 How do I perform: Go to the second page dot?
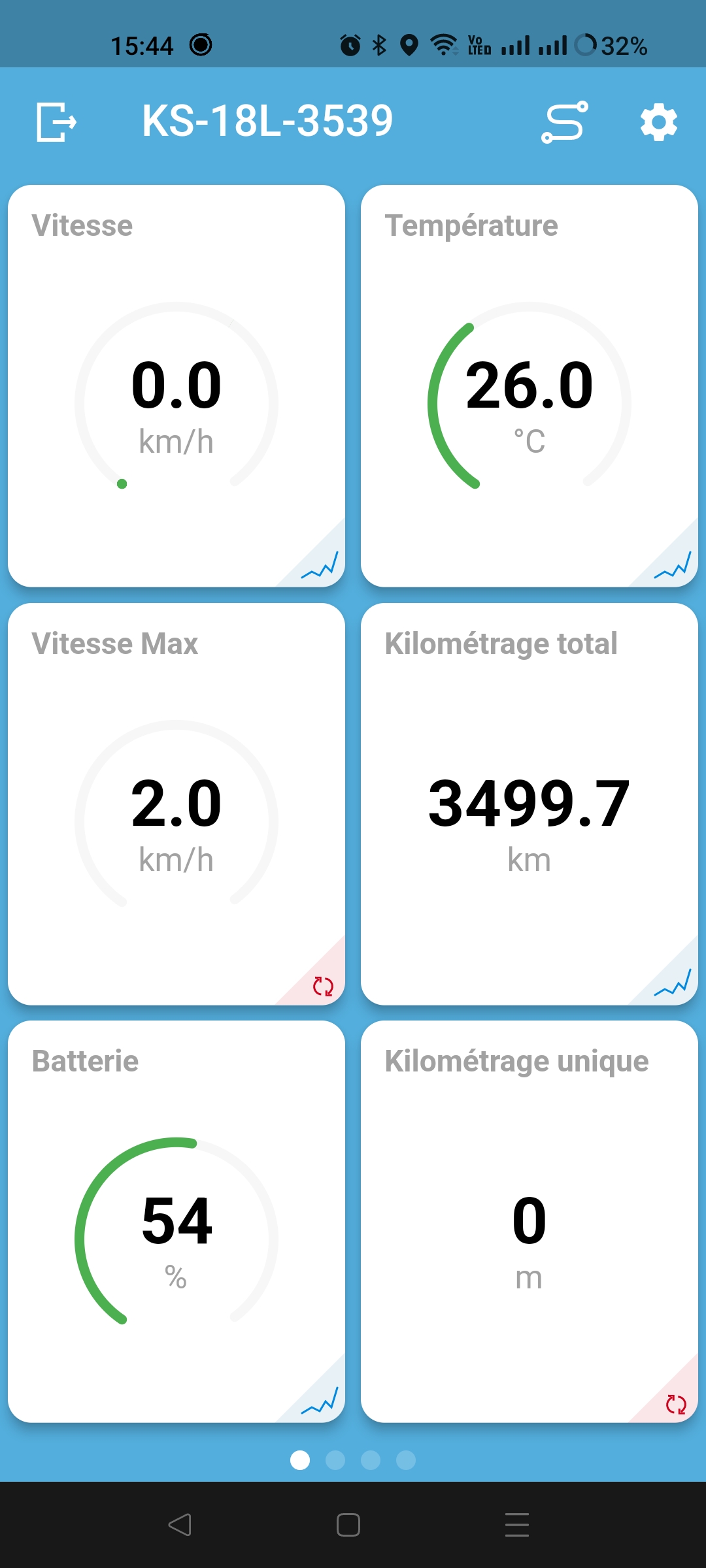coord(335,1460)
